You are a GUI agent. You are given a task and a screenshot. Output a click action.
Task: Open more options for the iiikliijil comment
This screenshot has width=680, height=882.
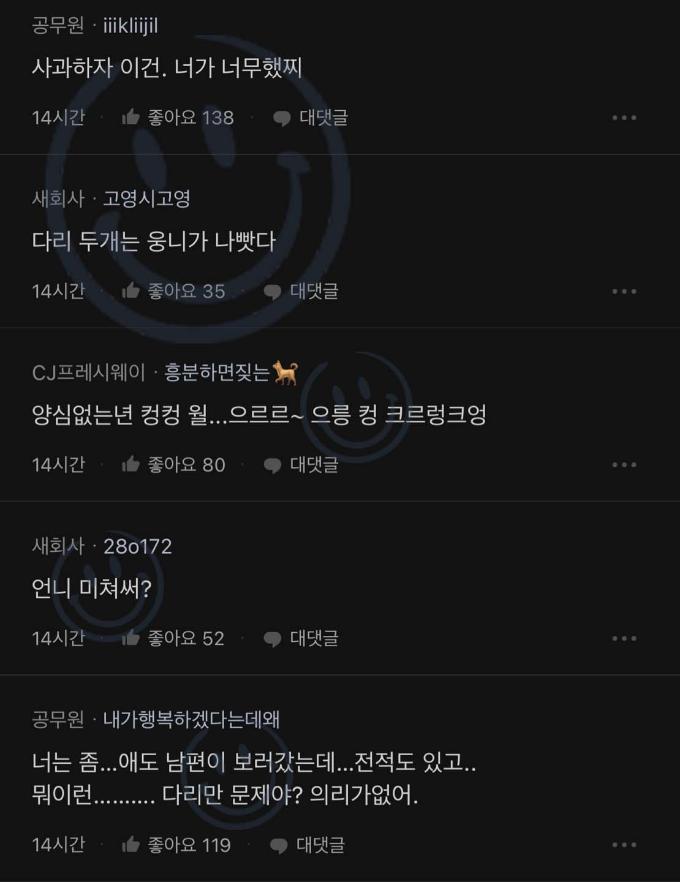[624, 118]
